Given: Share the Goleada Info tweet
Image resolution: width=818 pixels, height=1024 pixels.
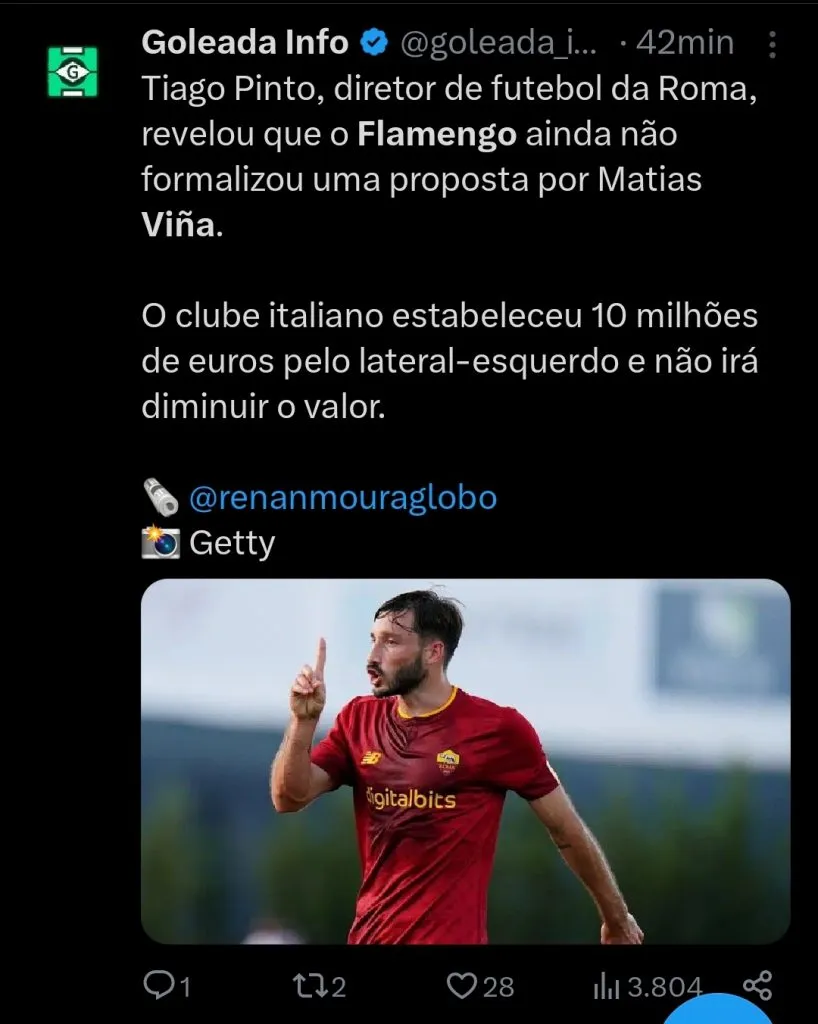Looking at the screenshot, I should coord(759,985).
